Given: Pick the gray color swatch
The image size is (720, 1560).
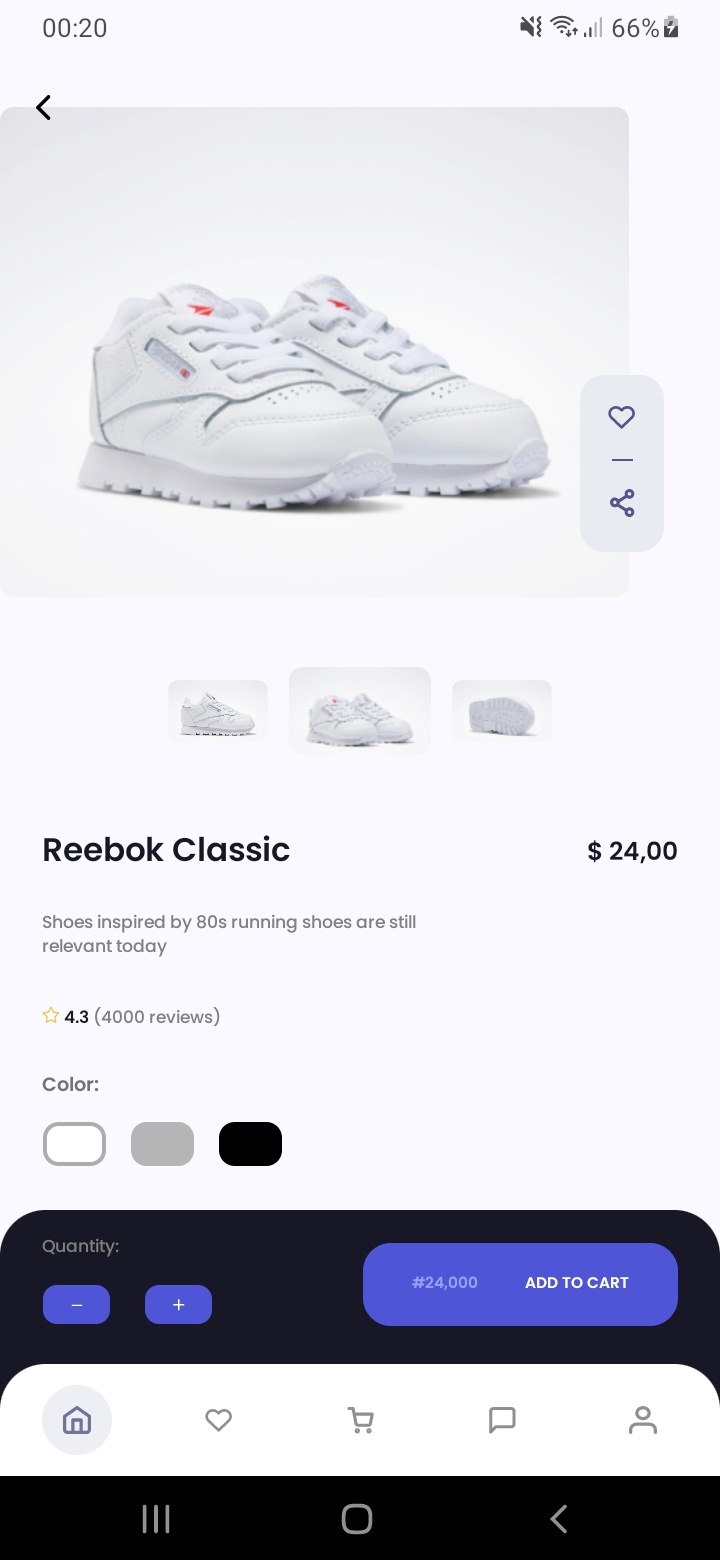Looking at the screenshot, I should point(162,1144).
